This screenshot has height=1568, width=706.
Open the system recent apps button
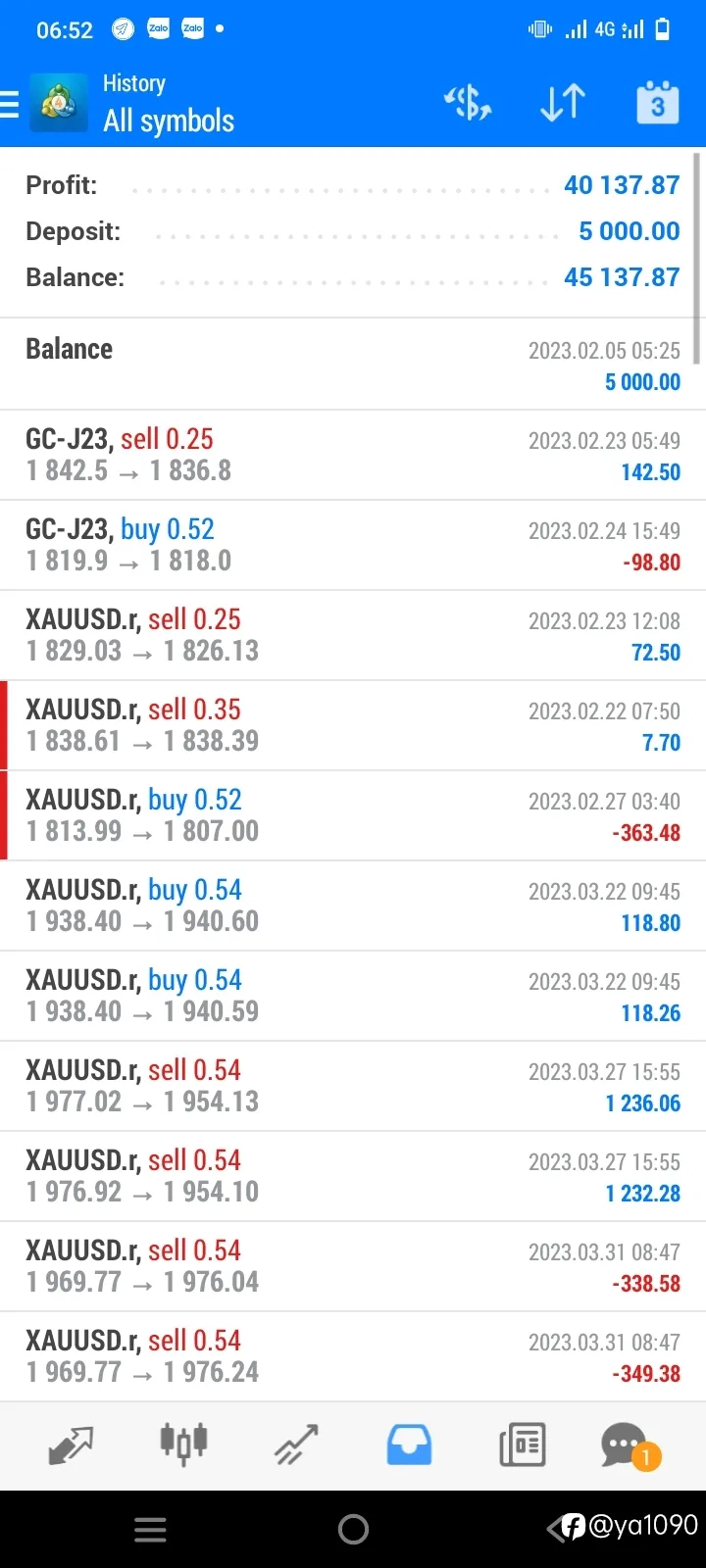click(150, 1530)
